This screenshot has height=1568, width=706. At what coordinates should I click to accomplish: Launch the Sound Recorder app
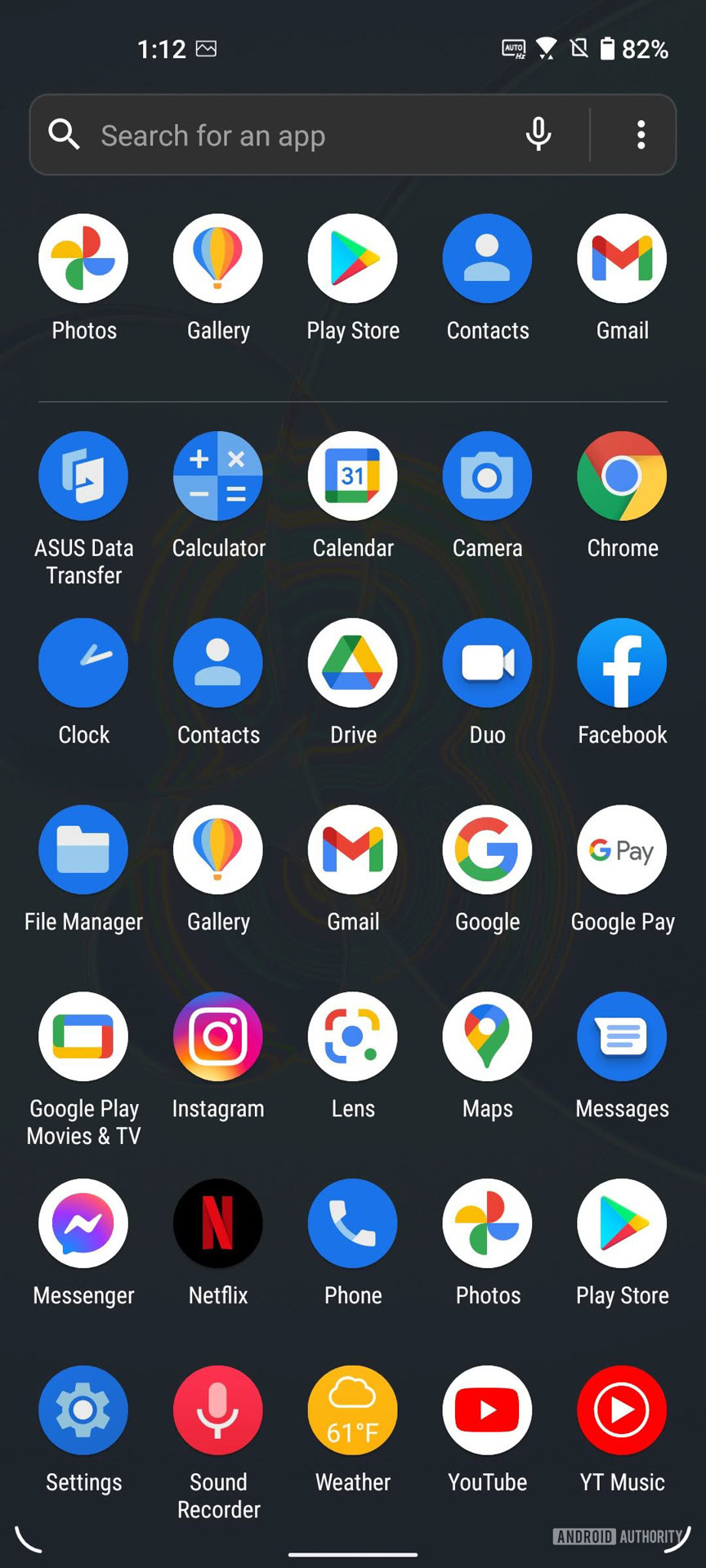click(x=218, y=1410)
